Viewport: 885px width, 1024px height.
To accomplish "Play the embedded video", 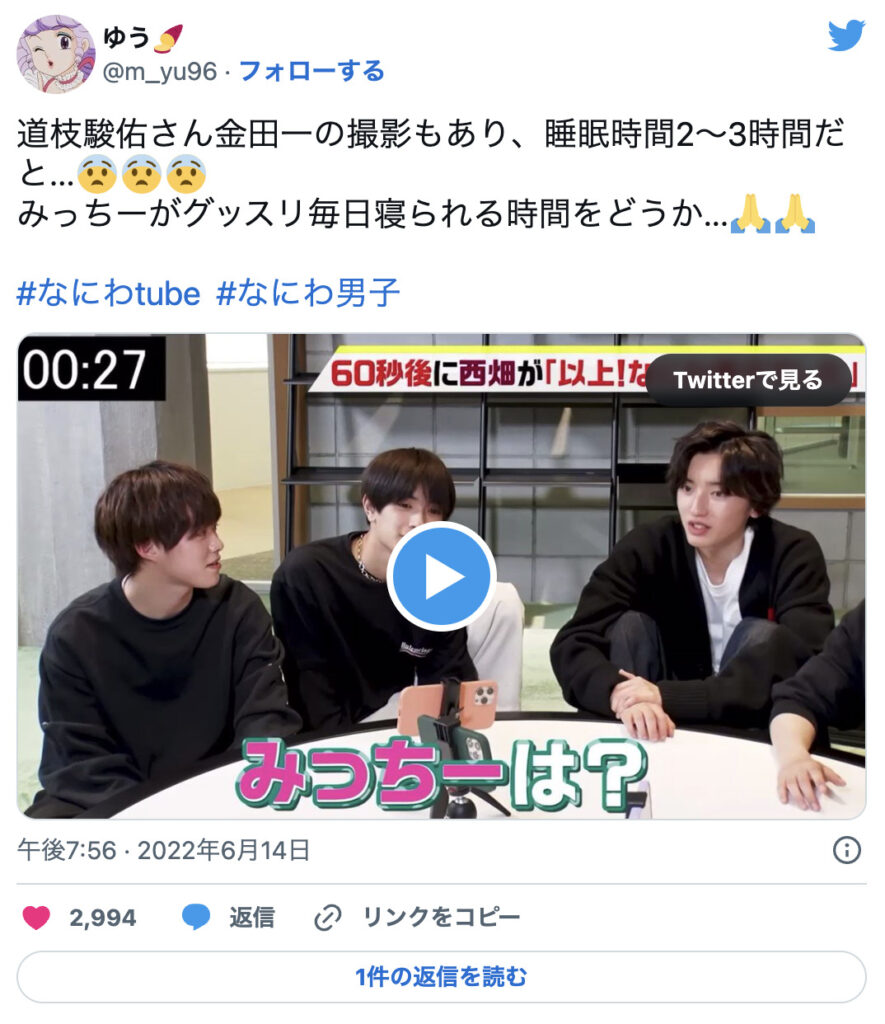I will point(441,576).
